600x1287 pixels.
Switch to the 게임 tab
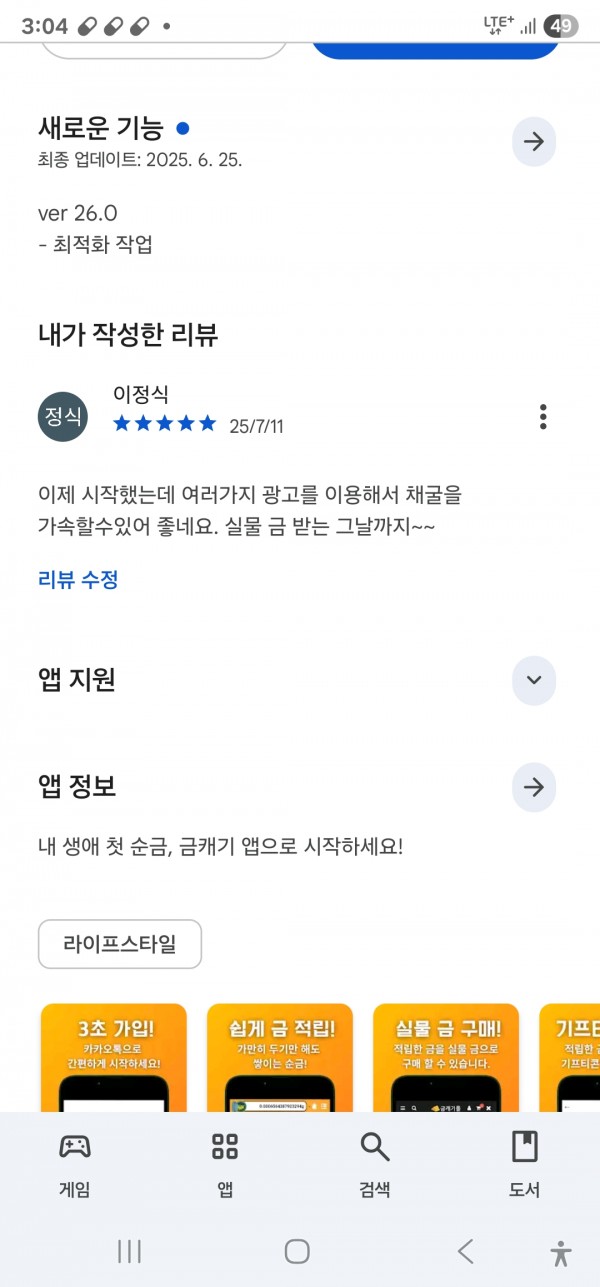(x=75, y=1165)
